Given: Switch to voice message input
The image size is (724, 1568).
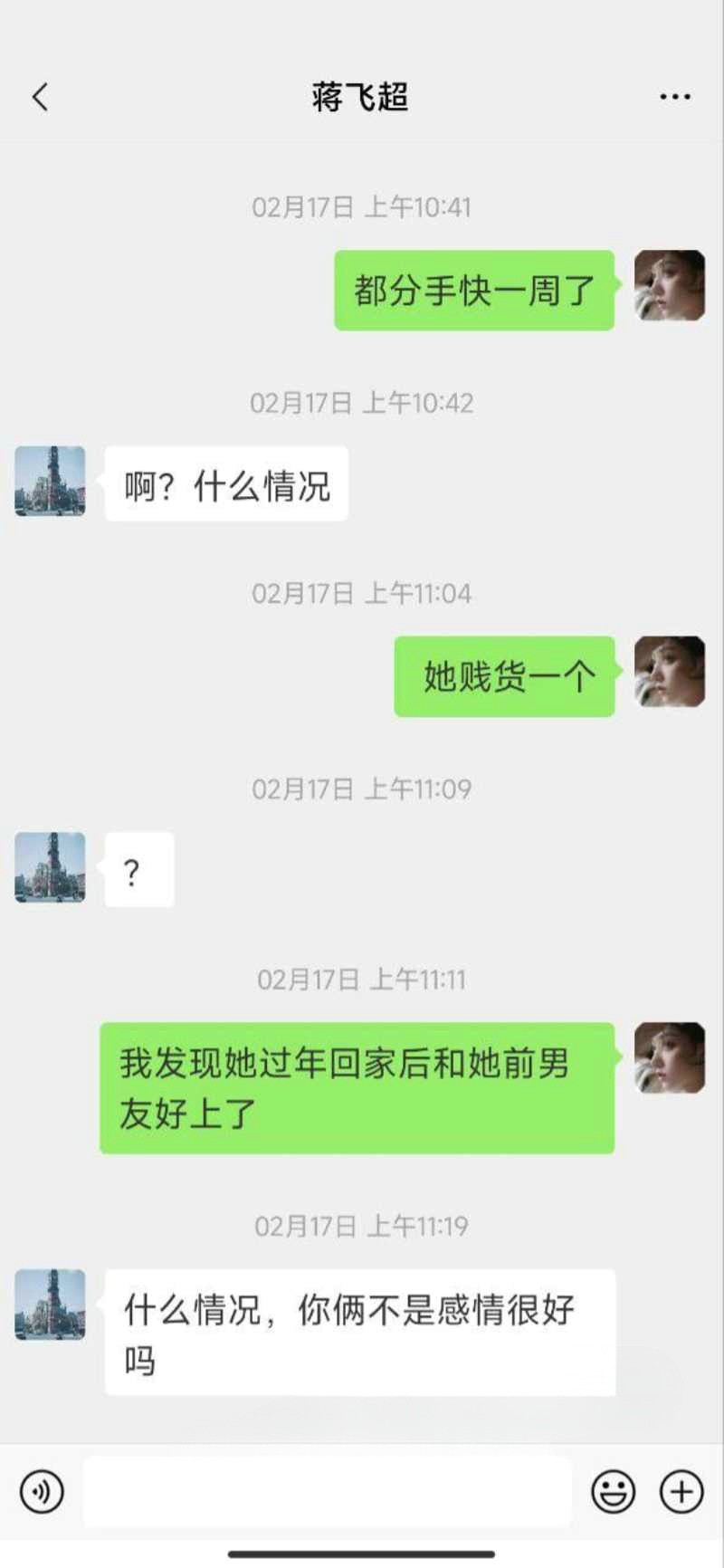Looking at the screenshot, I should point(42,1491).
